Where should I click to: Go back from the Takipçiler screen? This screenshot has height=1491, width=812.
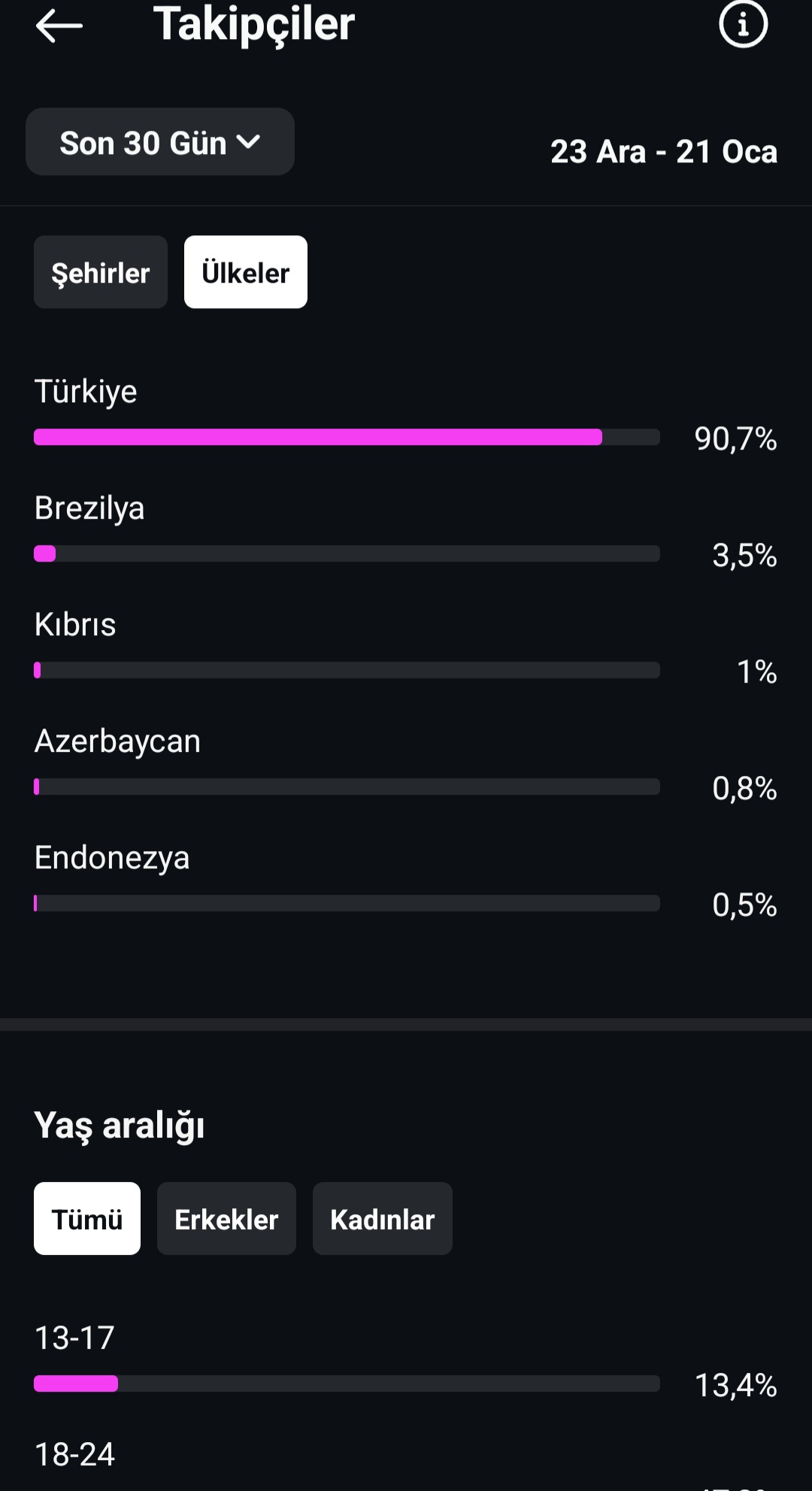coord(59,26)
